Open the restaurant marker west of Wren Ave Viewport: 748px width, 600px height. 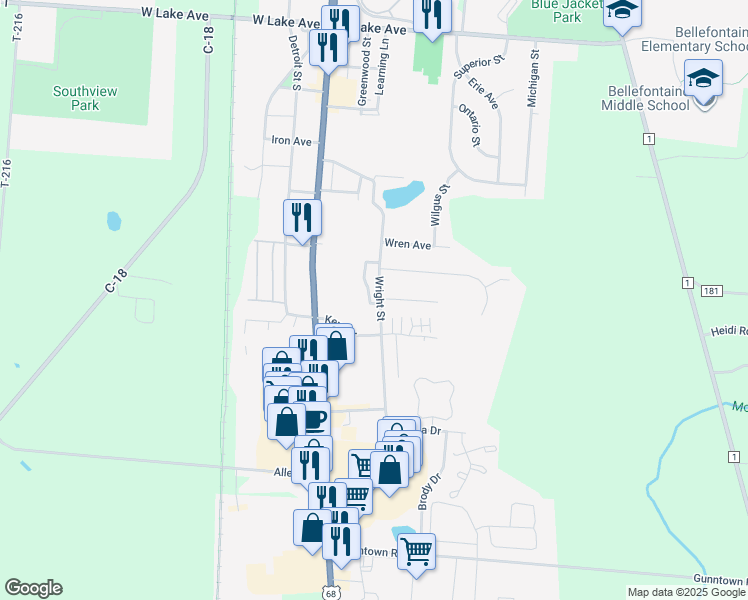coord(301,217)
